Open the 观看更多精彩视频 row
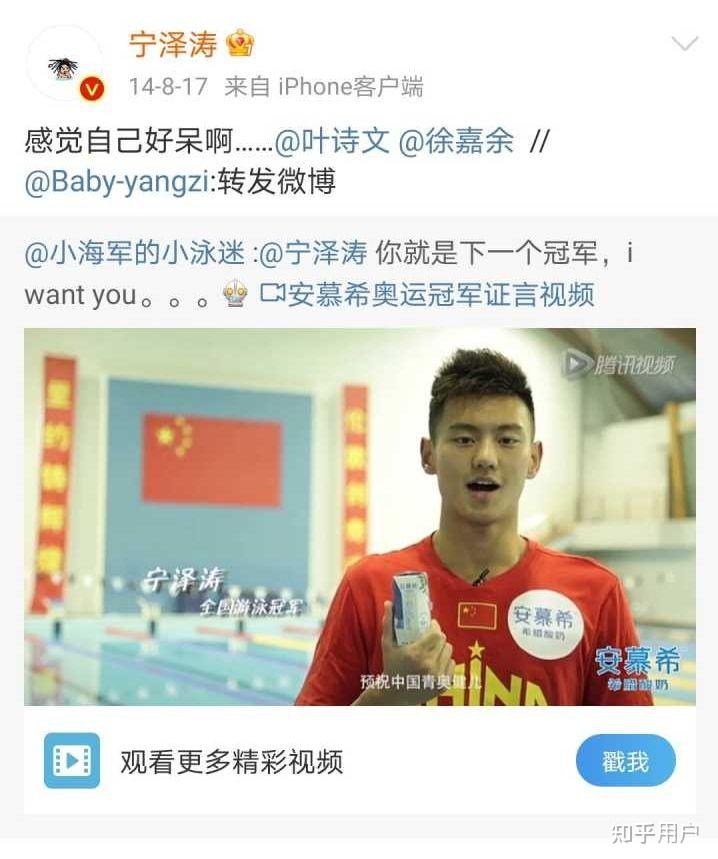The height and width of the screenshot is (859, 718). tap(230, 762)
